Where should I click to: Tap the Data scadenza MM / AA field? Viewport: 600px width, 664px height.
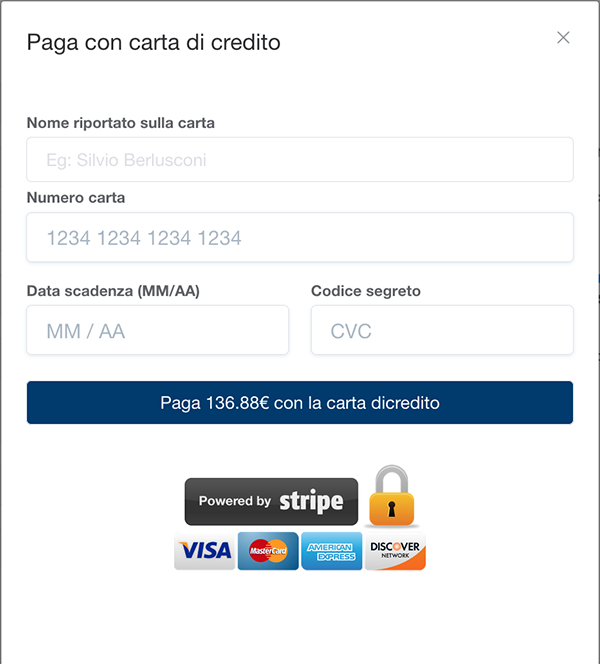point(158,331)
